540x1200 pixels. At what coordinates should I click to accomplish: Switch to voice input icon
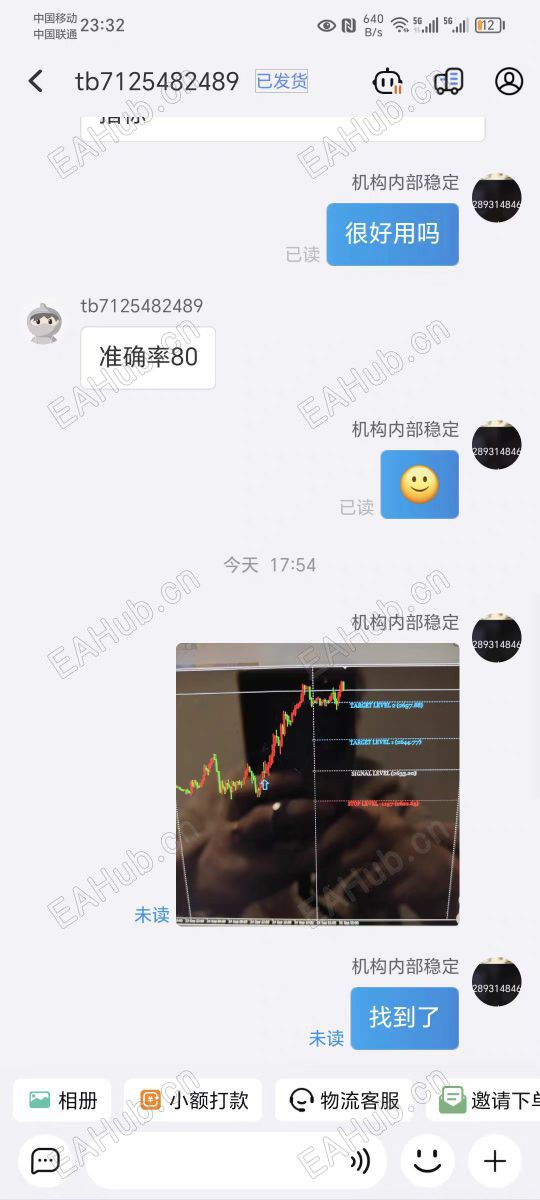pyautogui.click(x=359, y=1161)
